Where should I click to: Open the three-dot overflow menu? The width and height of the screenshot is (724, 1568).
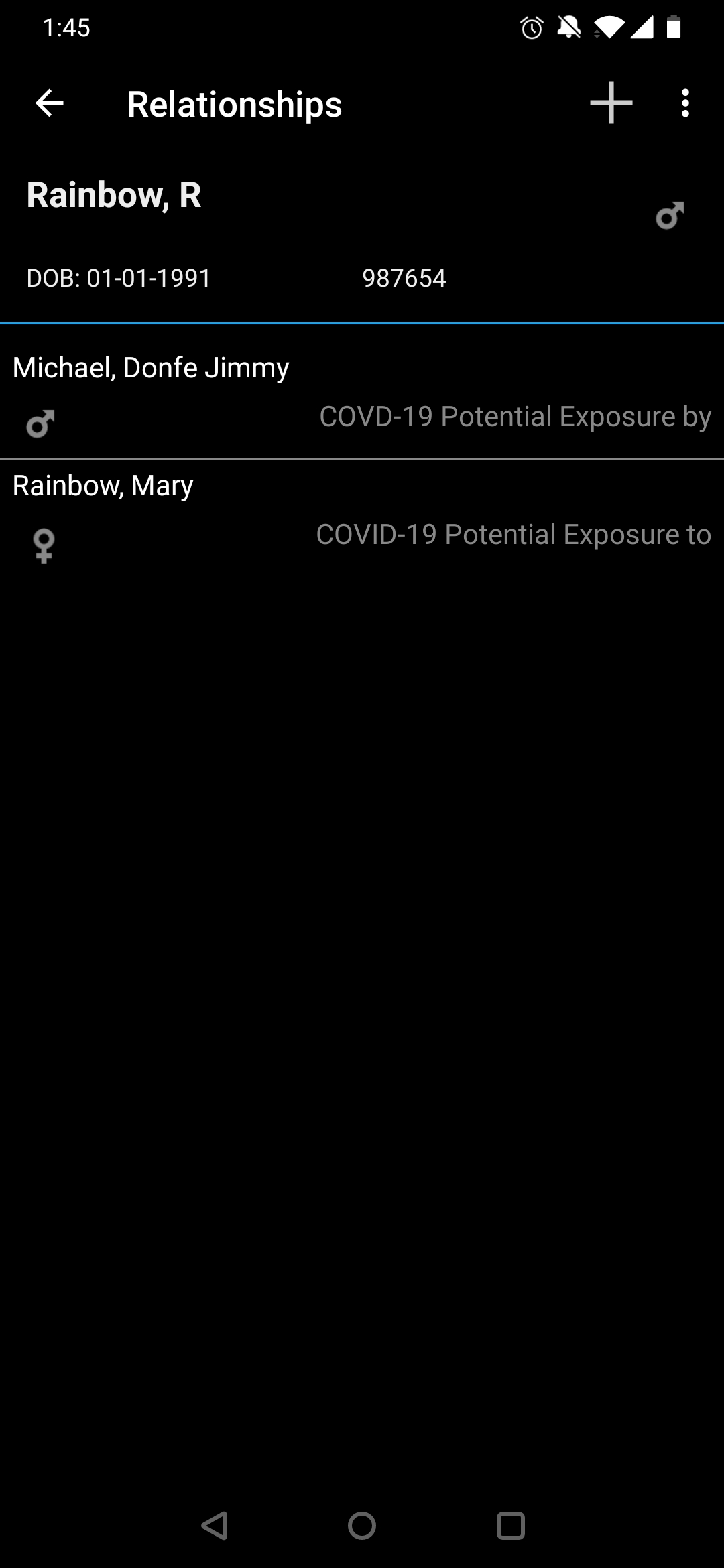pos(684,103)
